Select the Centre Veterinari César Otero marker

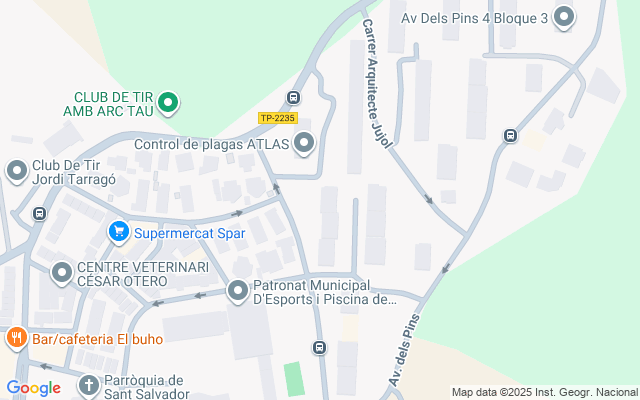(62, 272)
